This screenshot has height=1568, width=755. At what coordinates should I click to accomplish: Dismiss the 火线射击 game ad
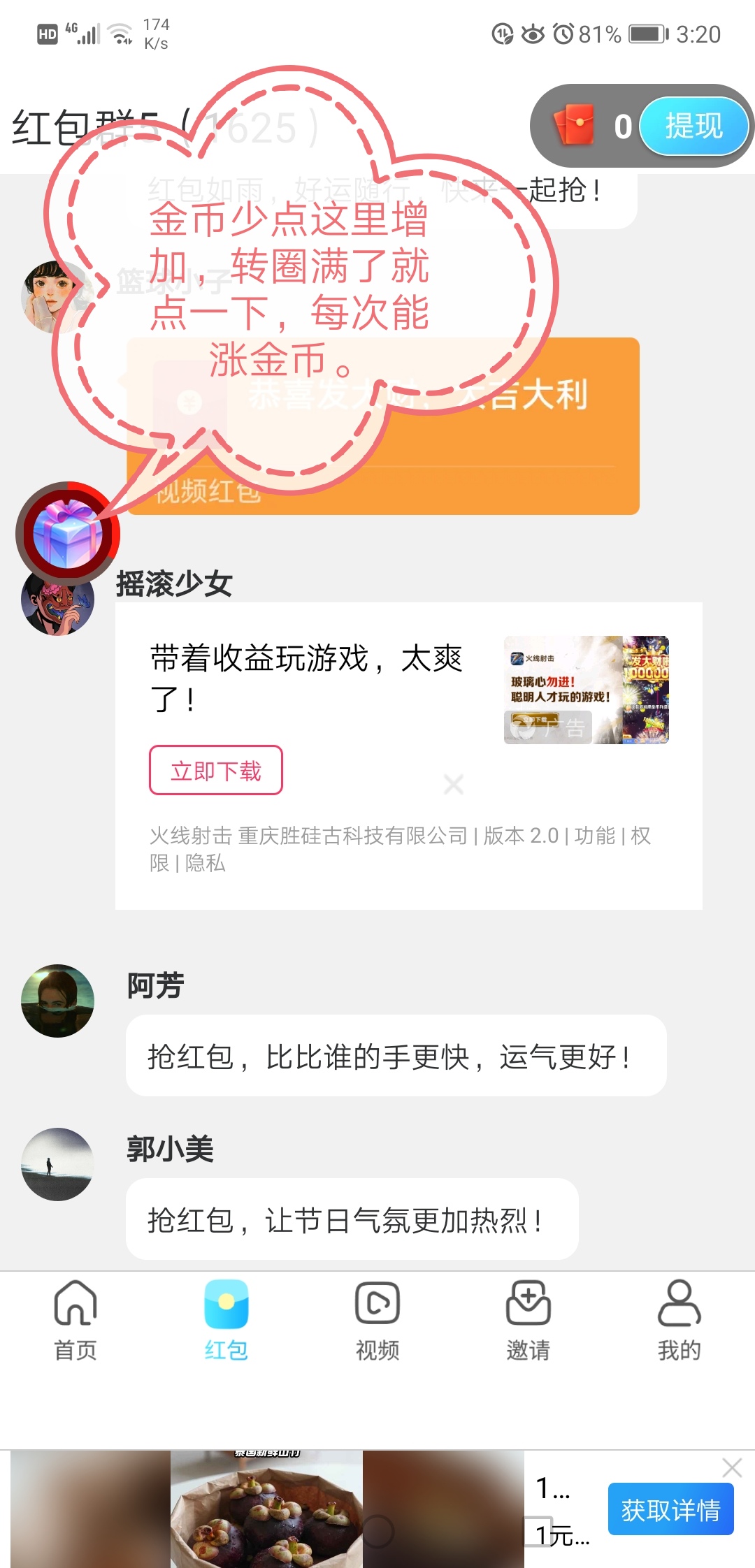[454, 784]
